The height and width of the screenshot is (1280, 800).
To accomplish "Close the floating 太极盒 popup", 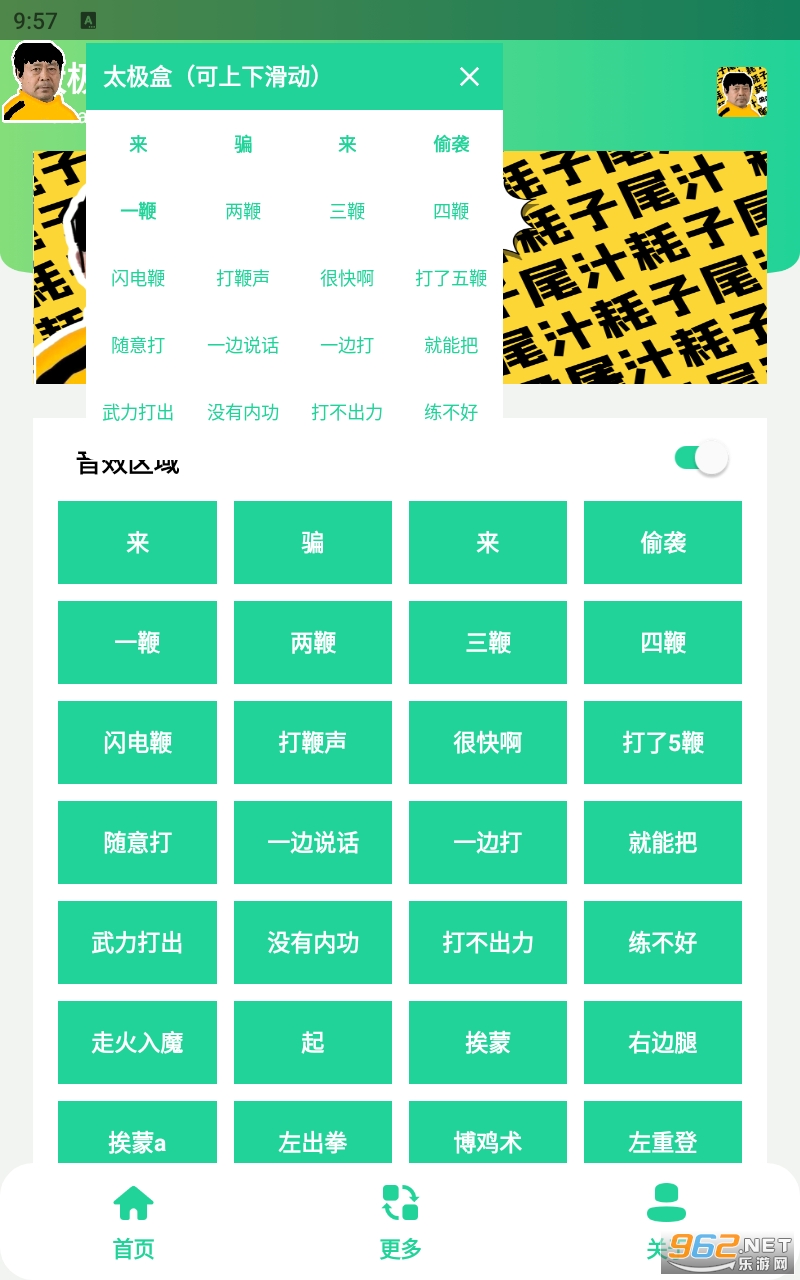I will point(469,77).
